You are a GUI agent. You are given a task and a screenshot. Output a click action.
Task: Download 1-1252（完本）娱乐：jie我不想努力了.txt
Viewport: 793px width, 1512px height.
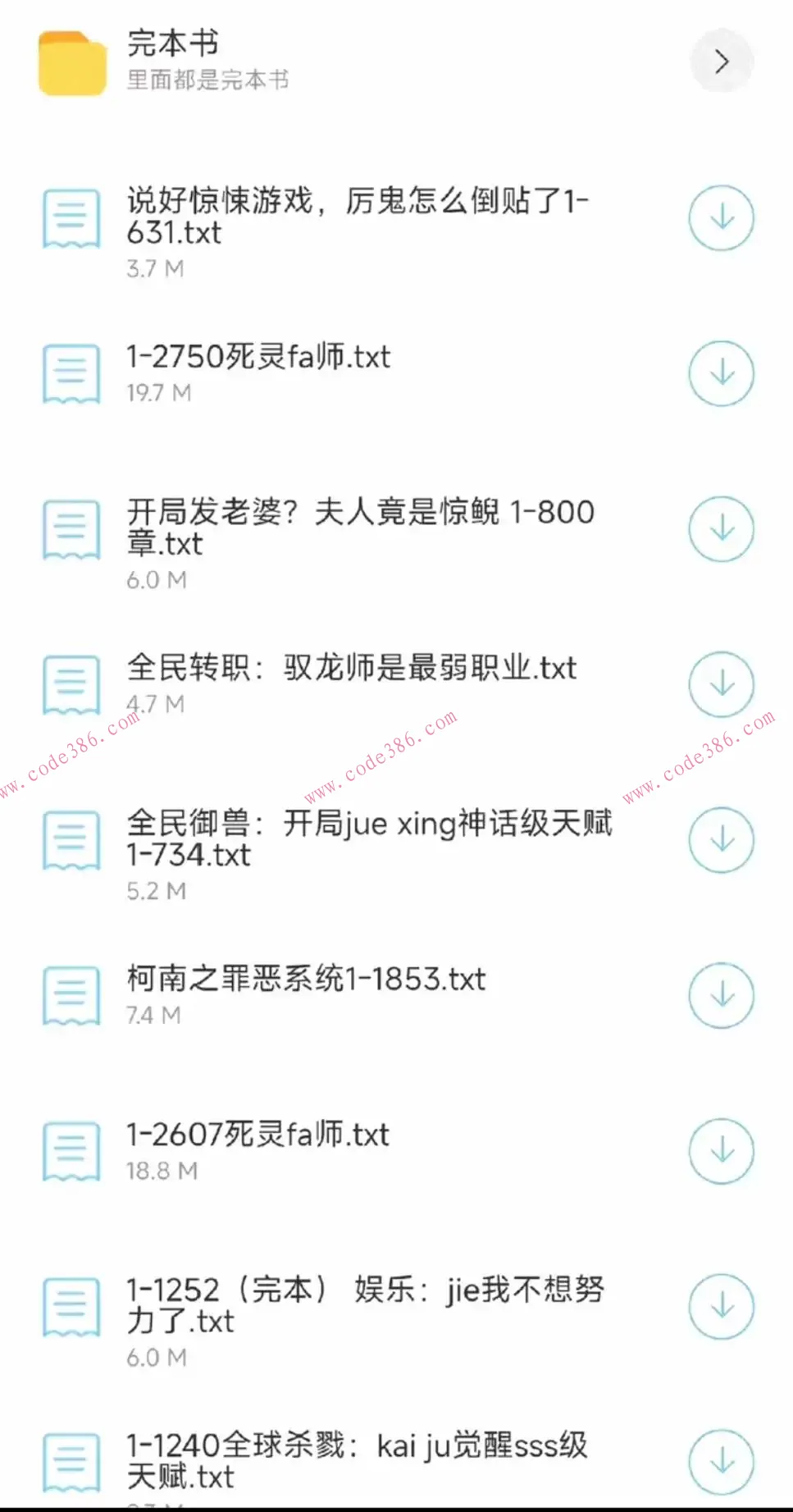click(x=721, y=1307)
